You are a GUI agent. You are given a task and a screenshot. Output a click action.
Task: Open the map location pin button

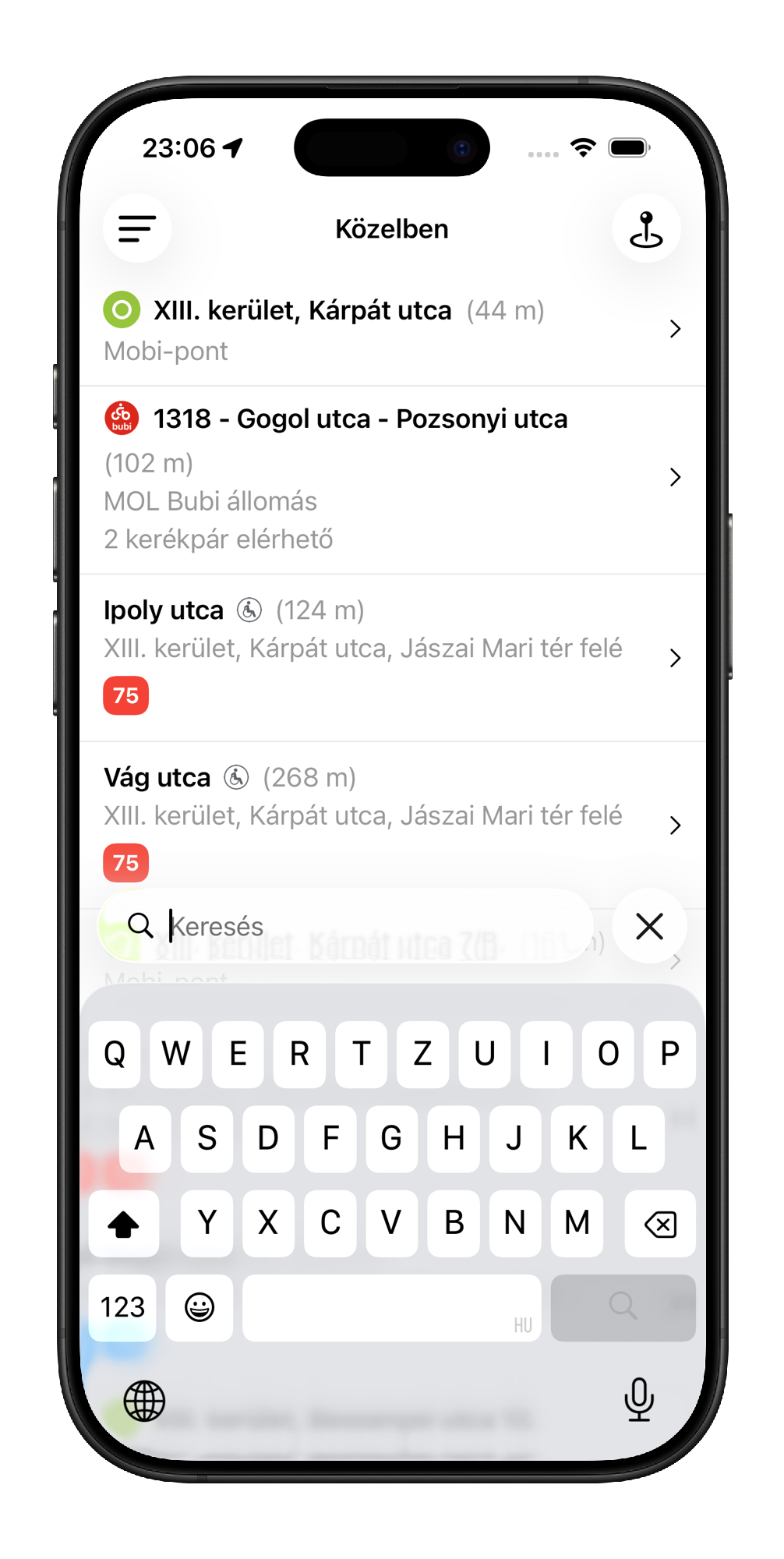click(646, 228)
